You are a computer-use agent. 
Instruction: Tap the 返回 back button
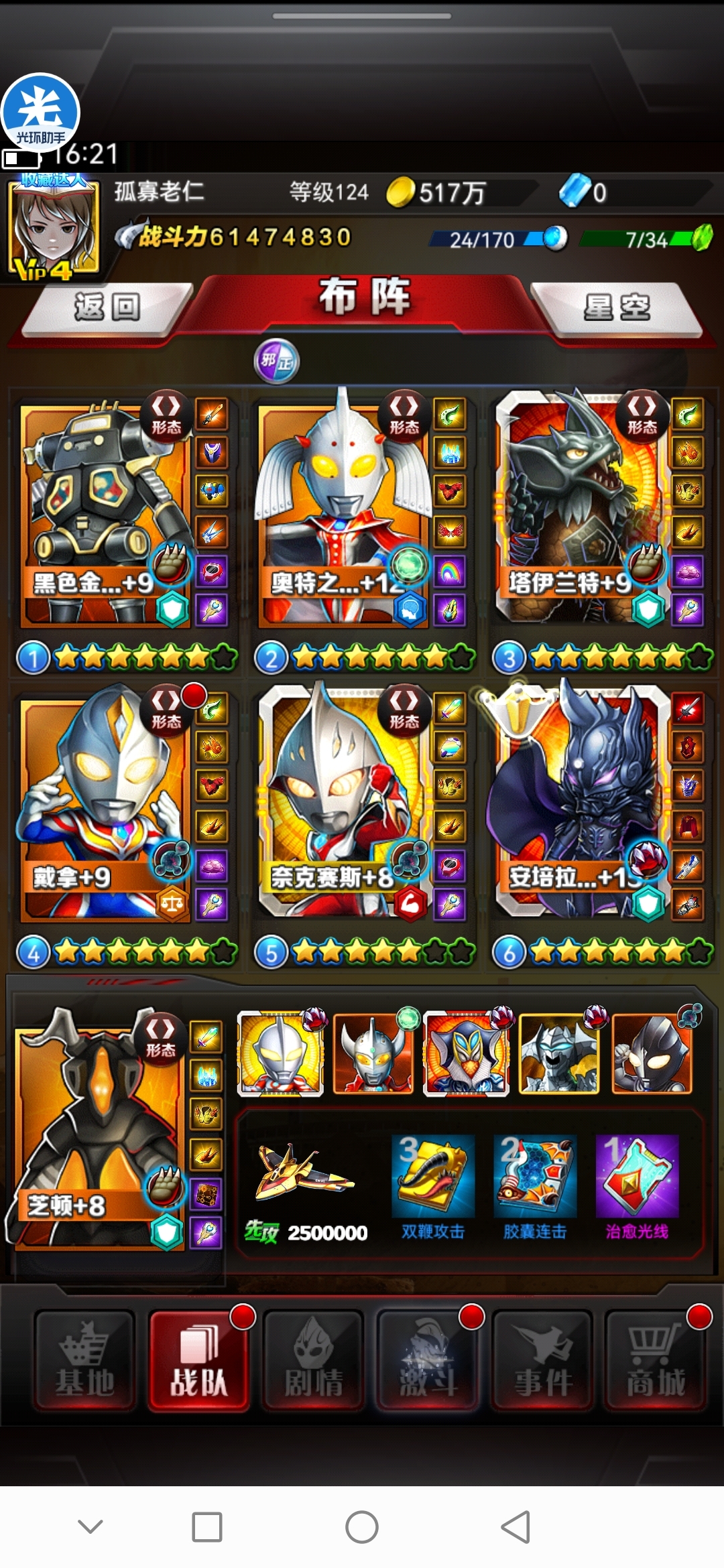107,308
